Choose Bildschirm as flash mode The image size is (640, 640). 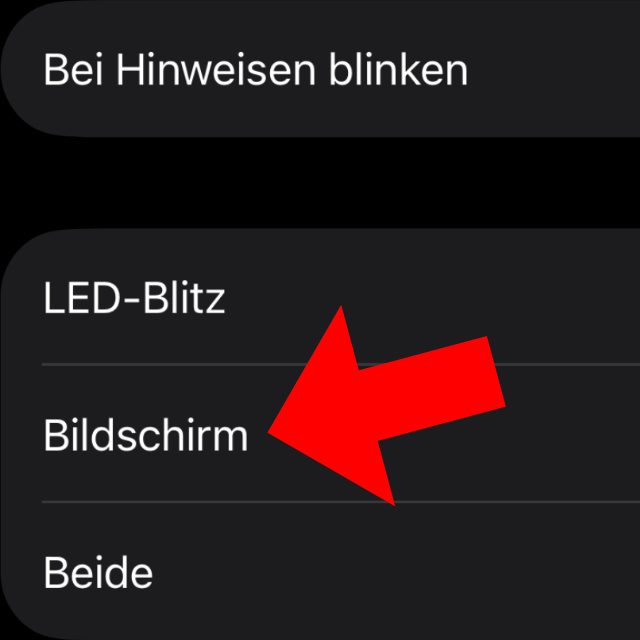point(145,436)
